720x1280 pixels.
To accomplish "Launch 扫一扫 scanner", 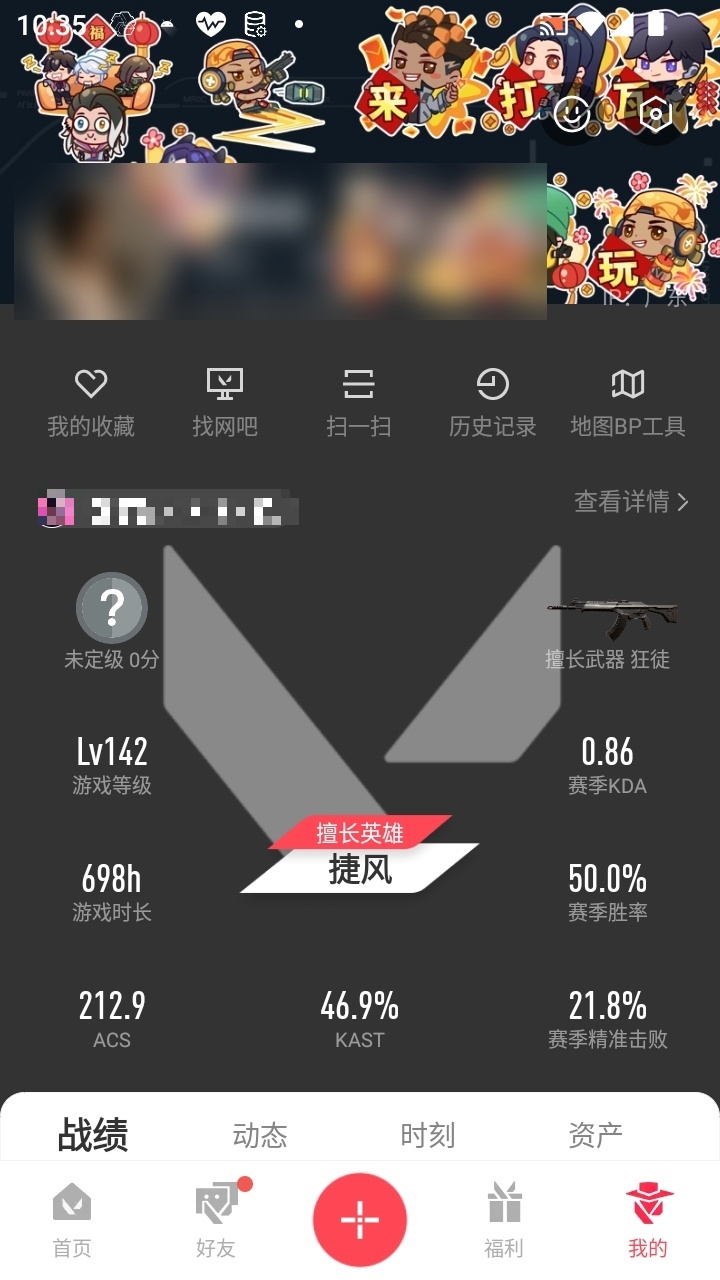I will (x=358, y=402).
